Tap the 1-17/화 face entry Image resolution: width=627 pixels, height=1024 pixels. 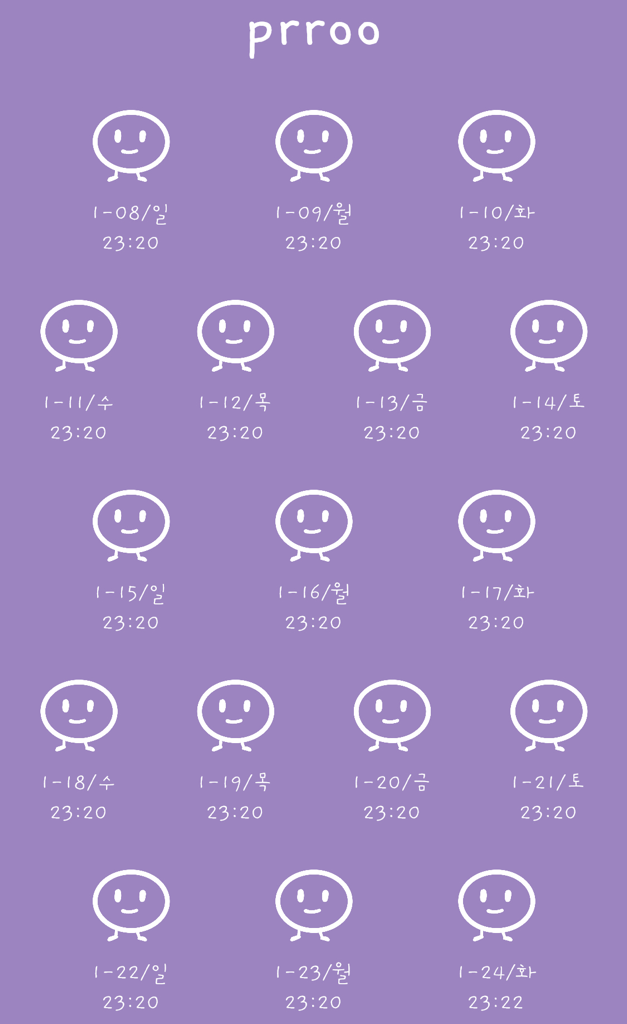(497, 525)
